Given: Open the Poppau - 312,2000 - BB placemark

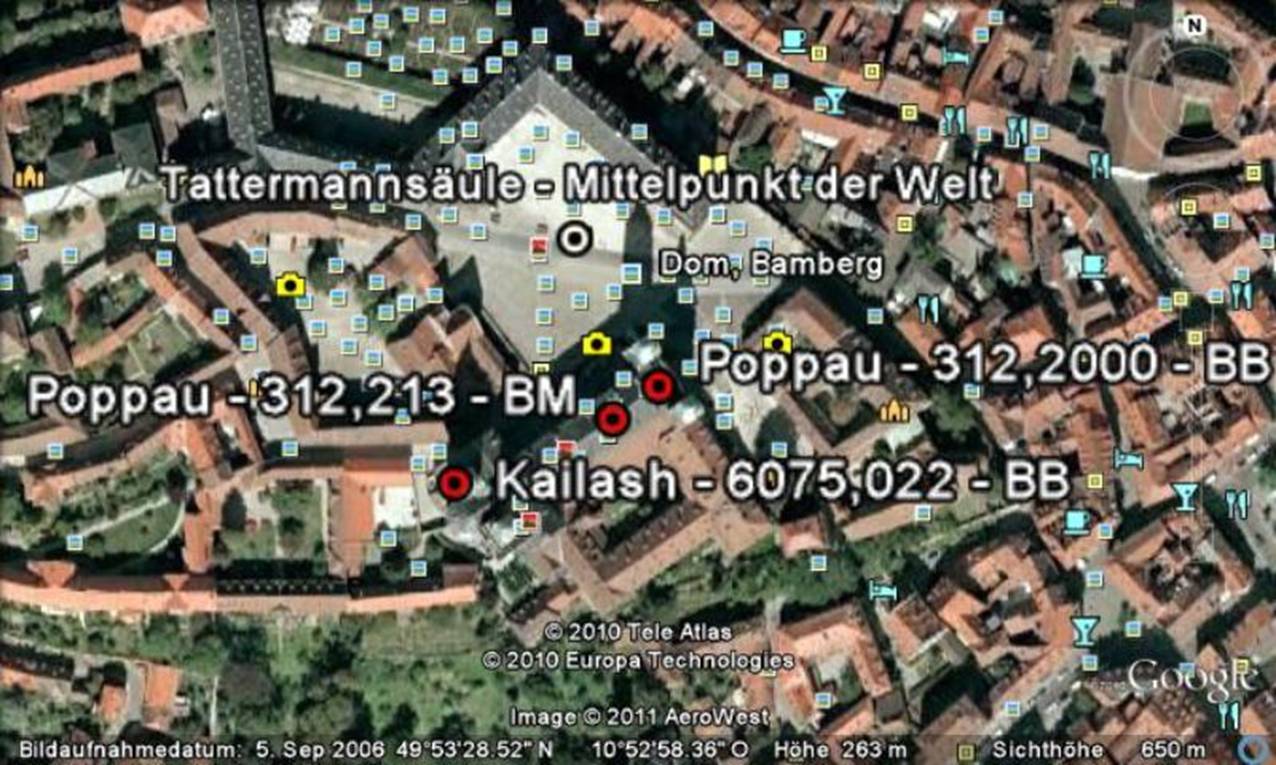Looking at the screenshot, I should point(656,386).
